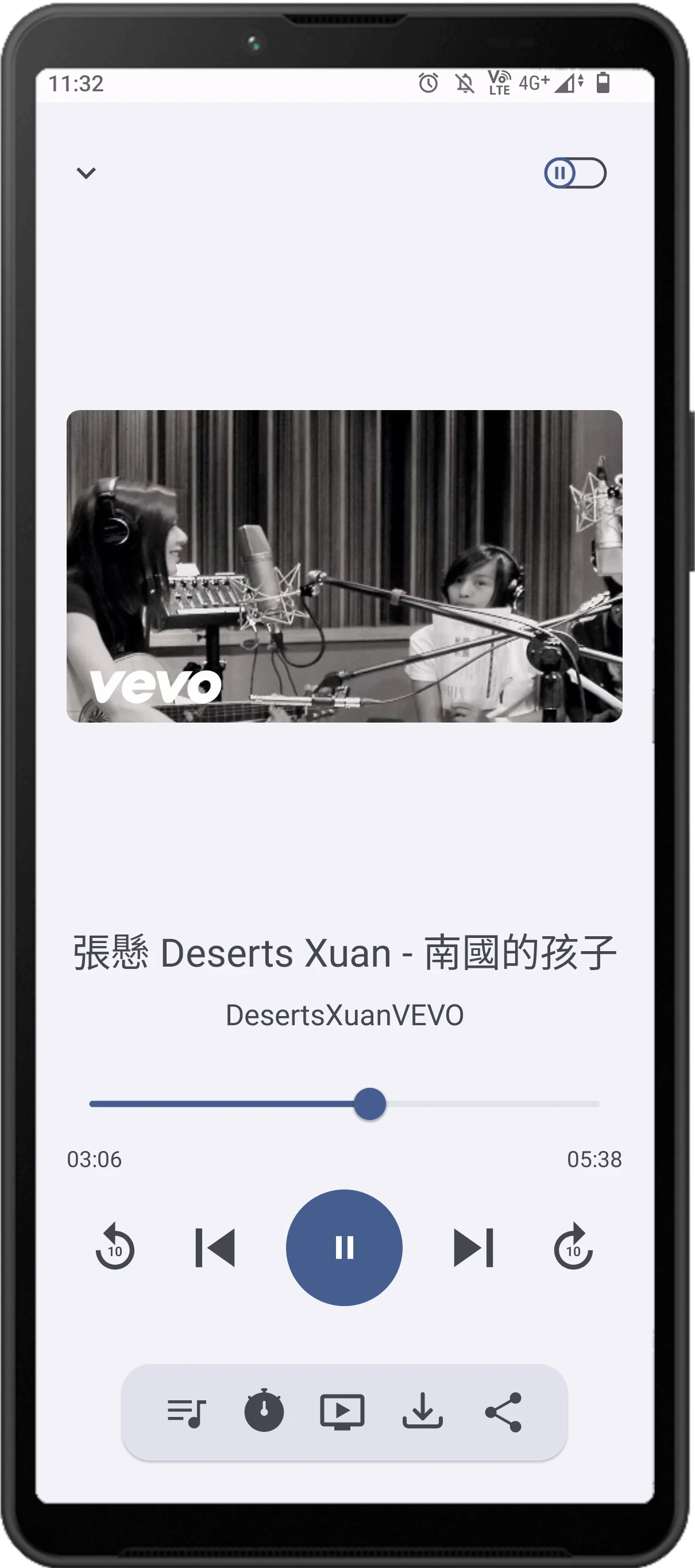Open the play queue

coord(186,1412)
